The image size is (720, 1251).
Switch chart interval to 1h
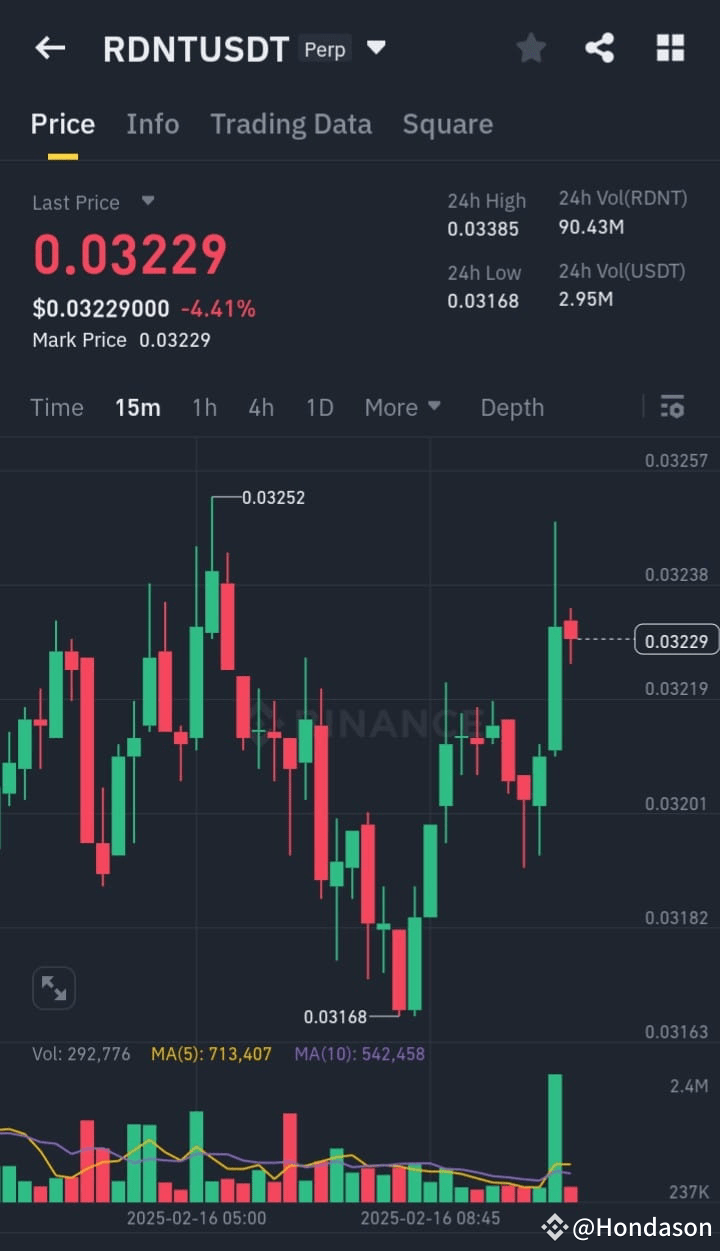click(x=204, y=407)
